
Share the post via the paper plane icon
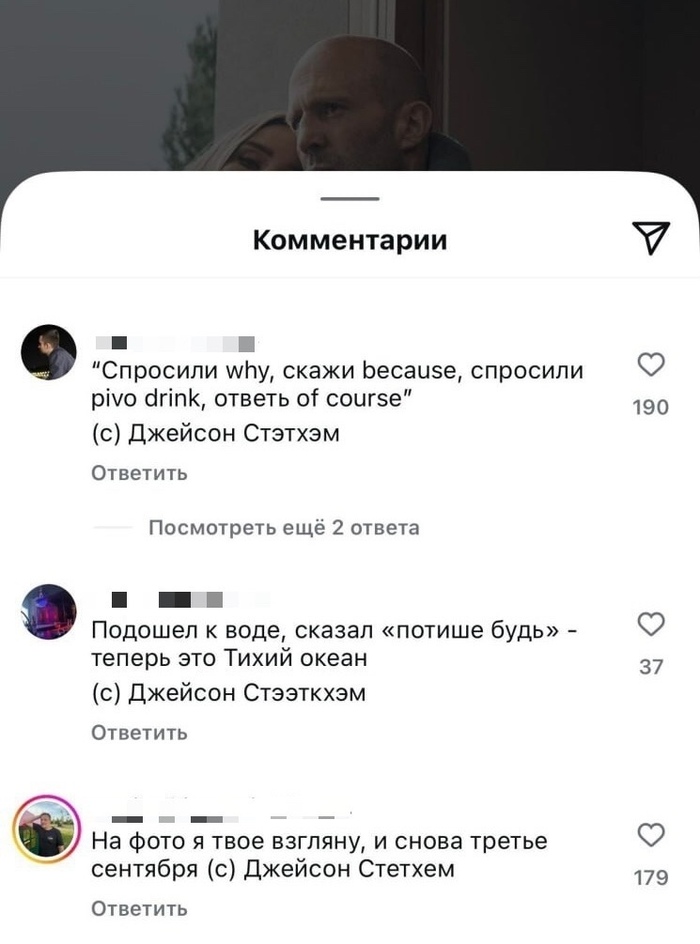click(x=651, y=237)
